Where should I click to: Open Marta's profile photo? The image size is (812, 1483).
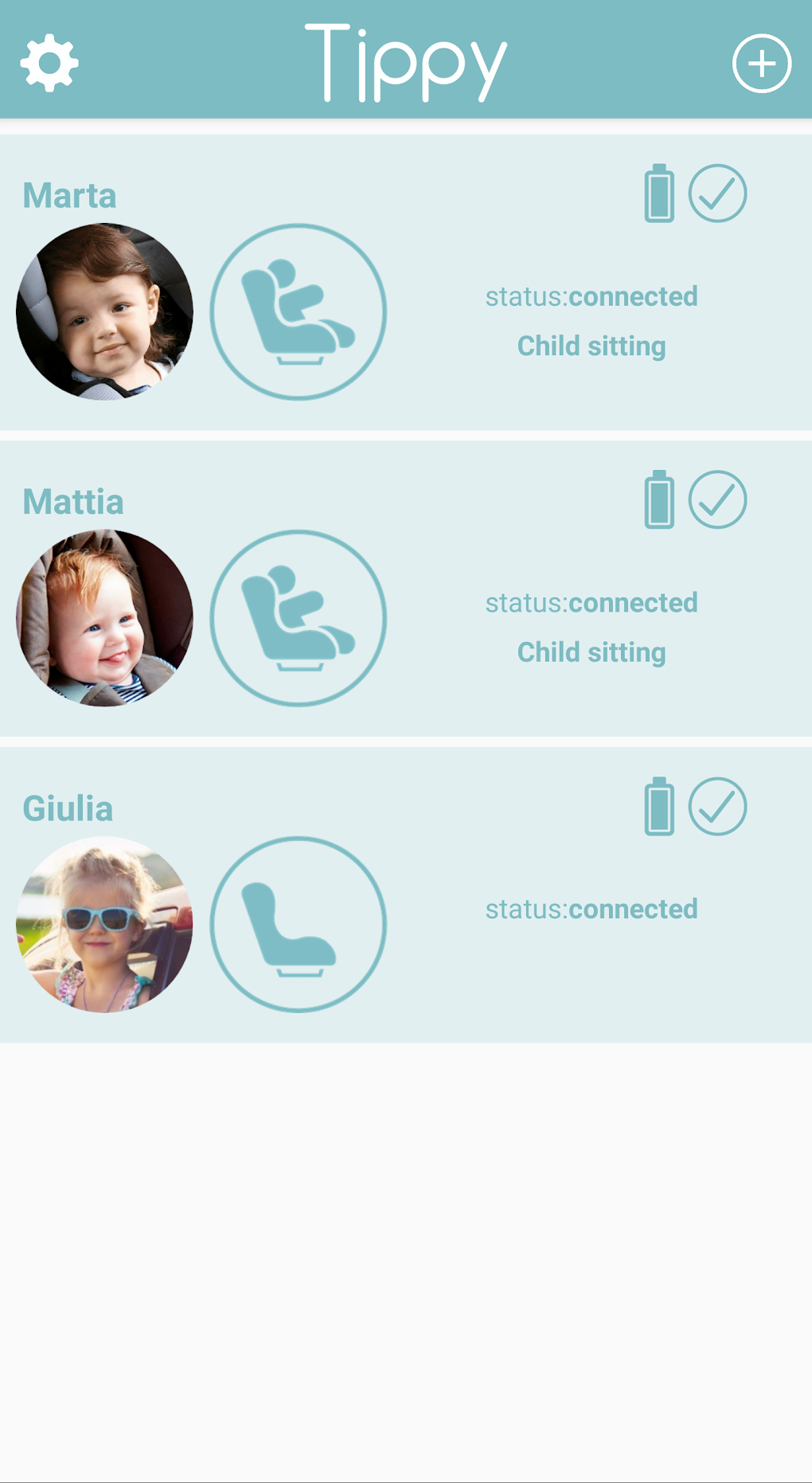tap(104, 311)
